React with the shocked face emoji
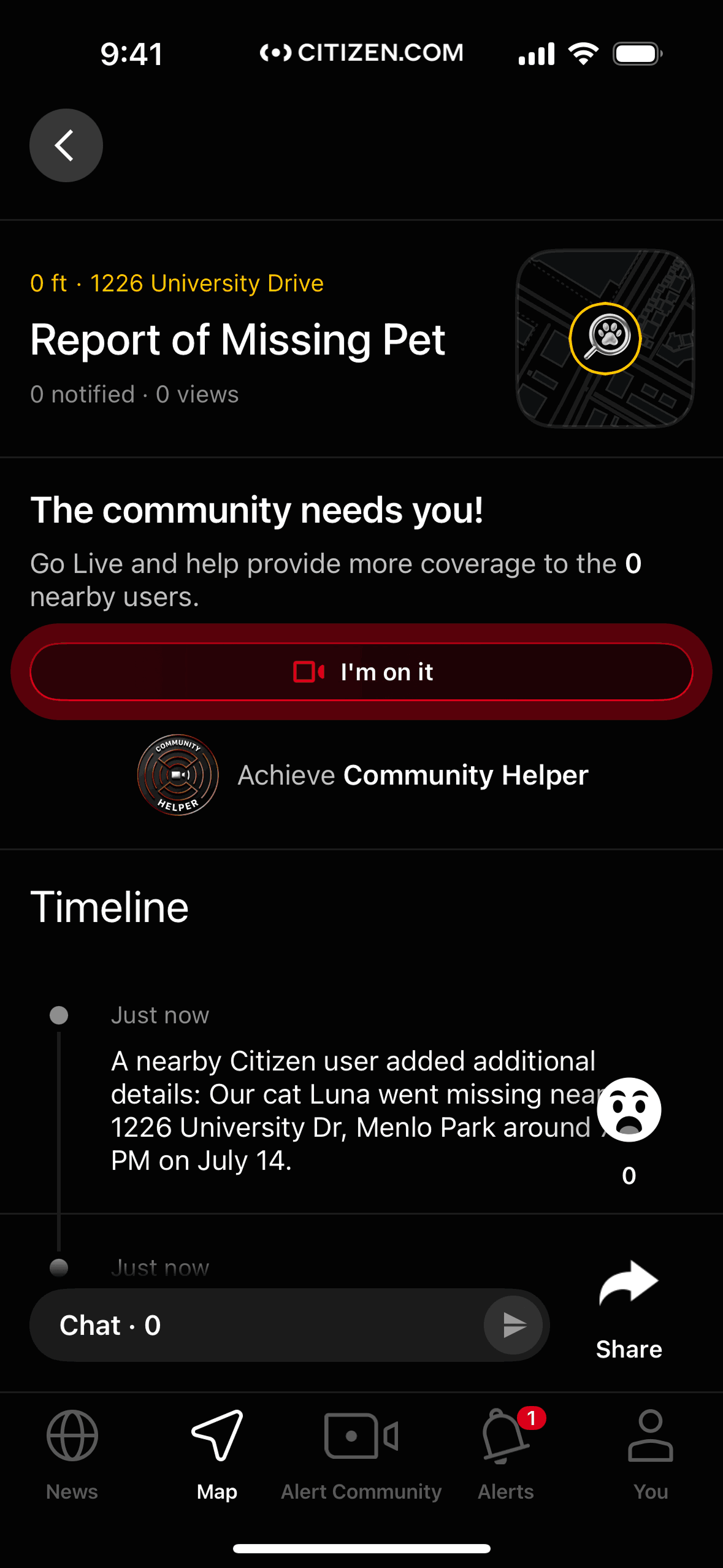 (x=629, y=1110)
